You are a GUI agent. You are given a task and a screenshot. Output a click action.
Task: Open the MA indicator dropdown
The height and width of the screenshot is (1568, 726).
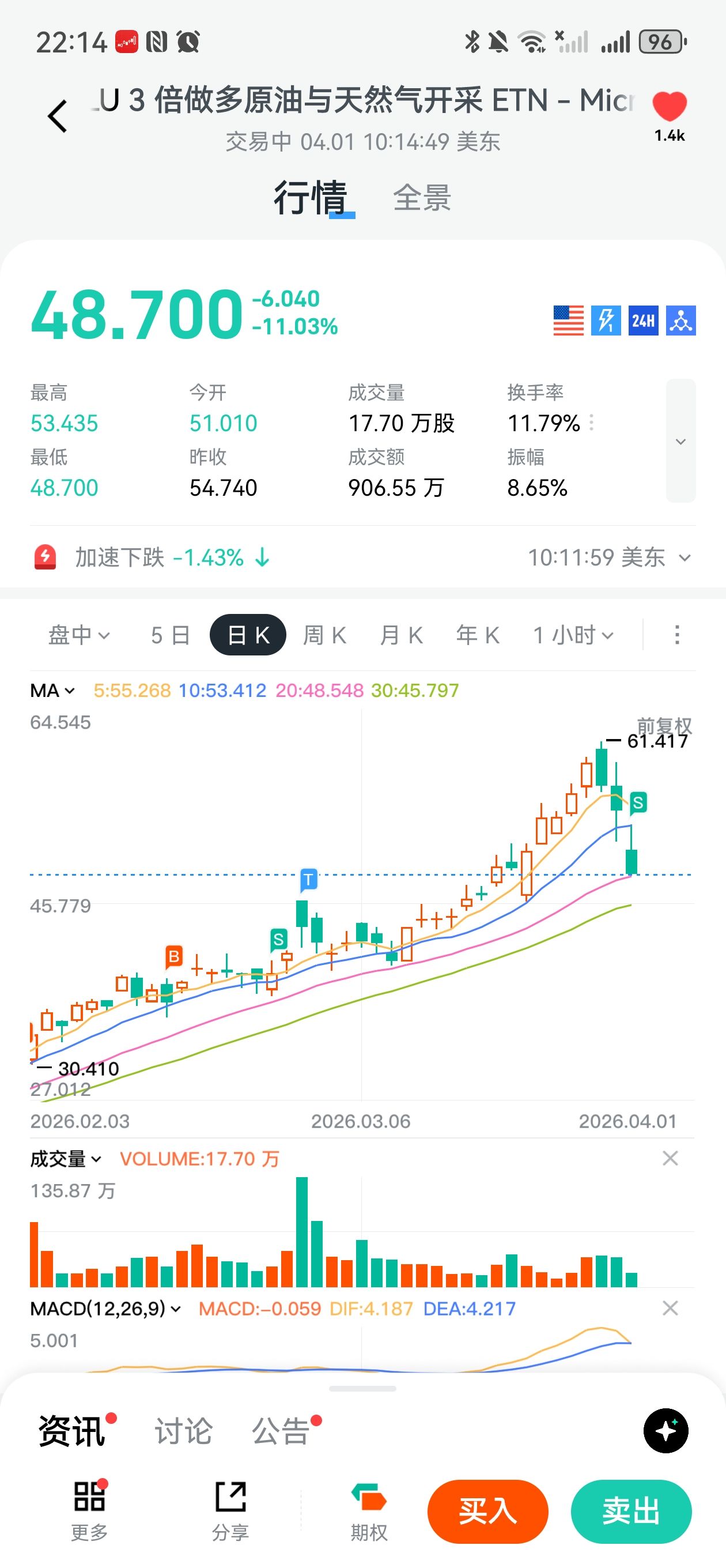53,690
